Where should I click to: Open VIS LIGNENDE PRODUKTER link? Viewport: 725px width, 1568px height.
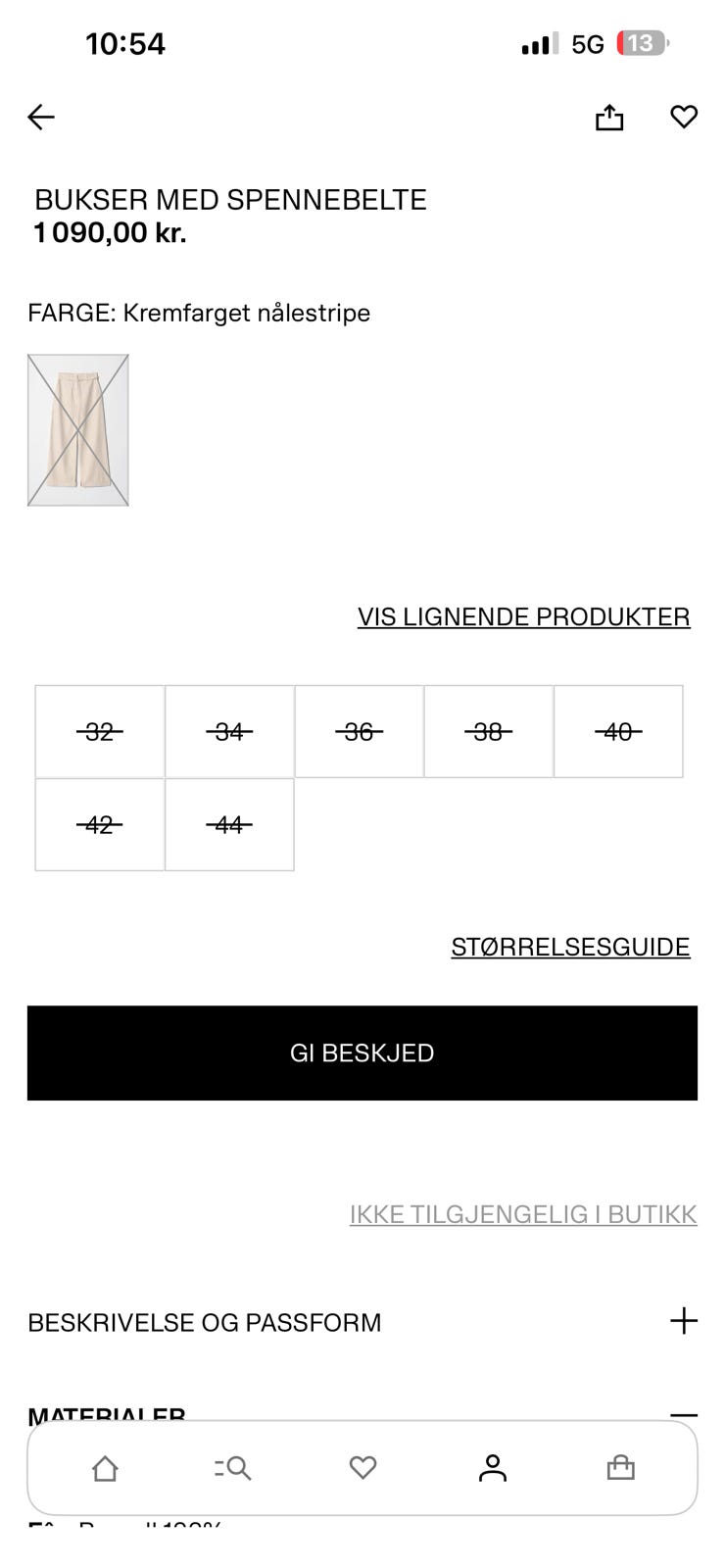pos(523,616)
